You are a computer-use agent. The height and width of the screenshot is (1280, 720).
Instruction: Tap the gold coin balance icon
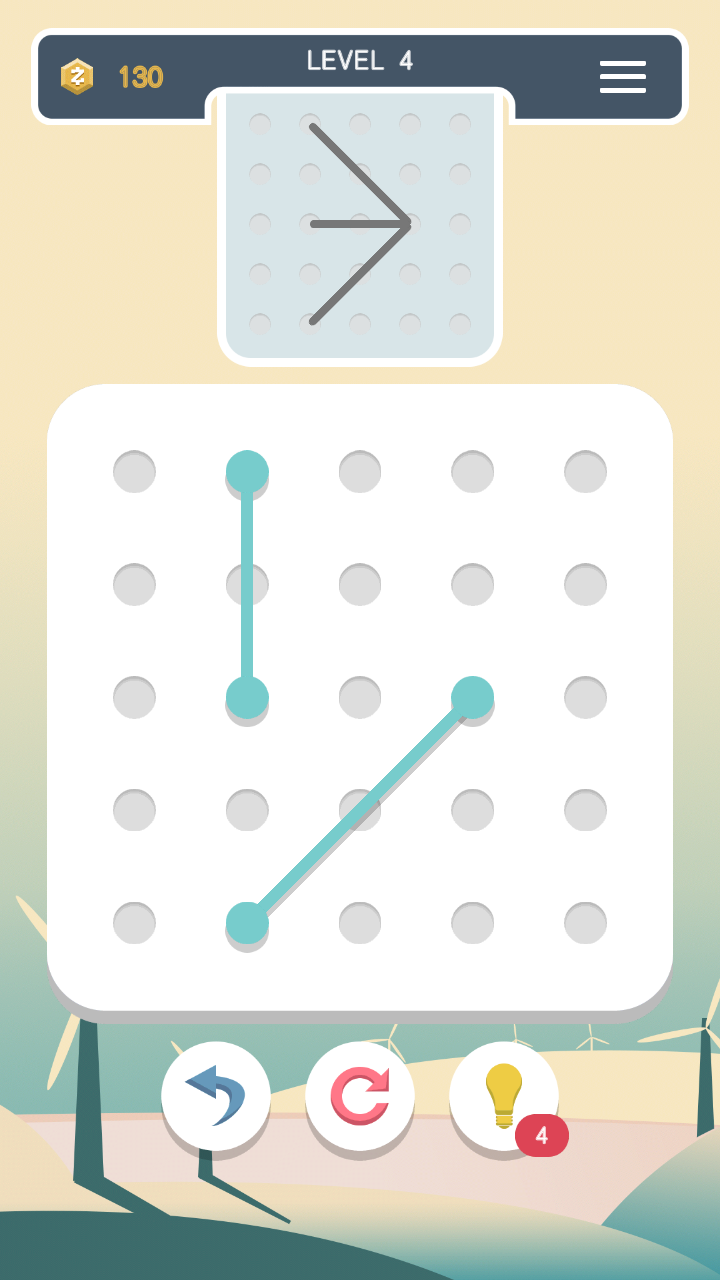(x=77, y=77)
